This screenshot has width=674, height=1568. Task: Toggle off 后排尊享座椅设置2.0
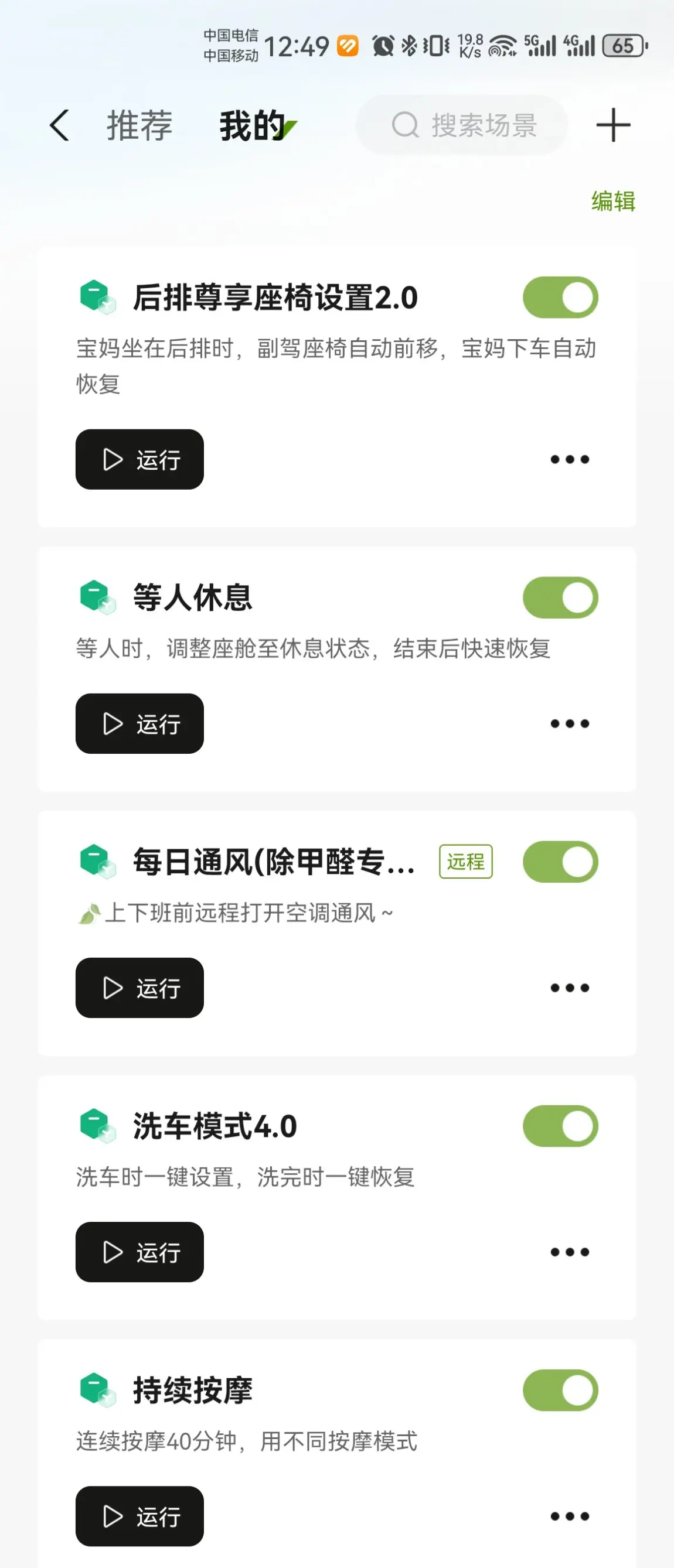click(560, 297)
